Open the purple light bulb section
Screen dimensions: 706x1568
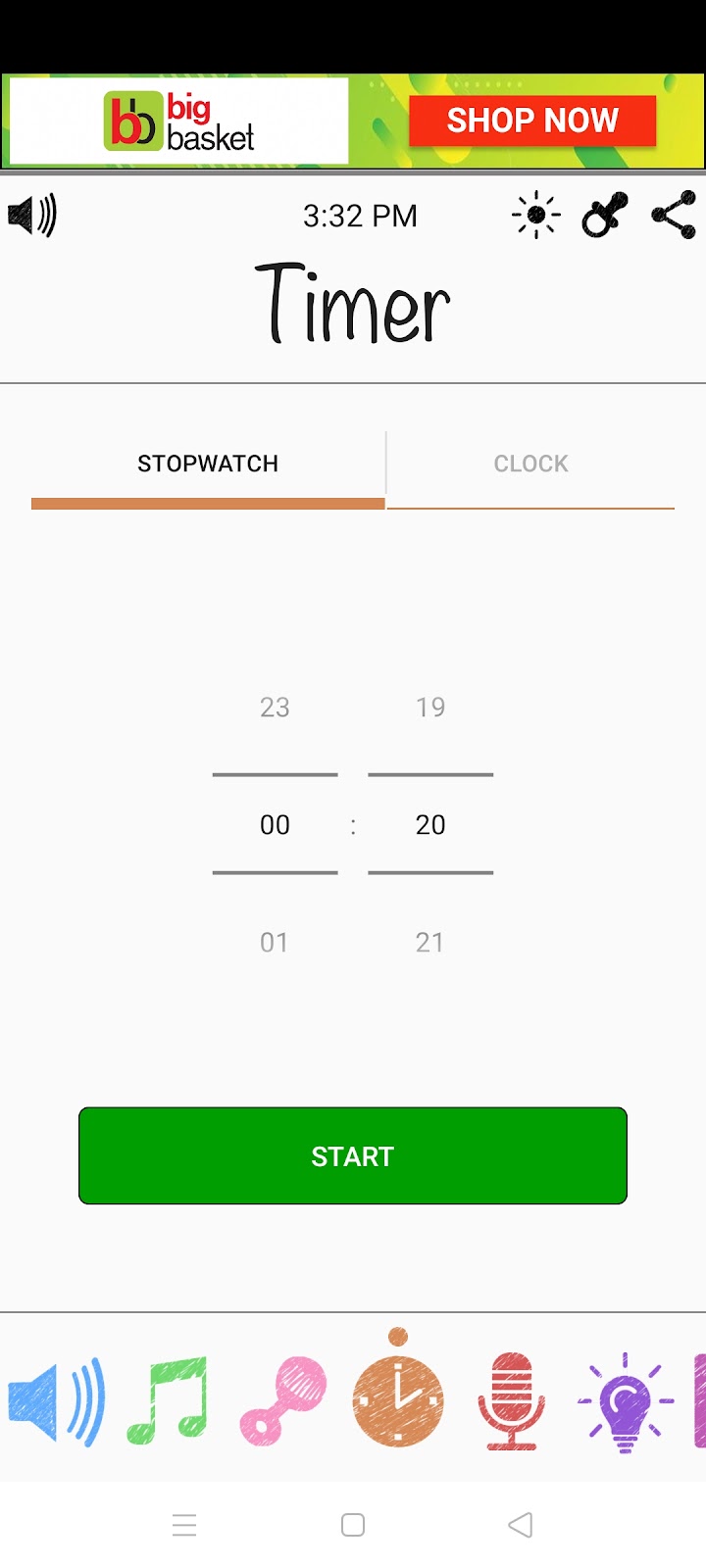pos(626,1401)
